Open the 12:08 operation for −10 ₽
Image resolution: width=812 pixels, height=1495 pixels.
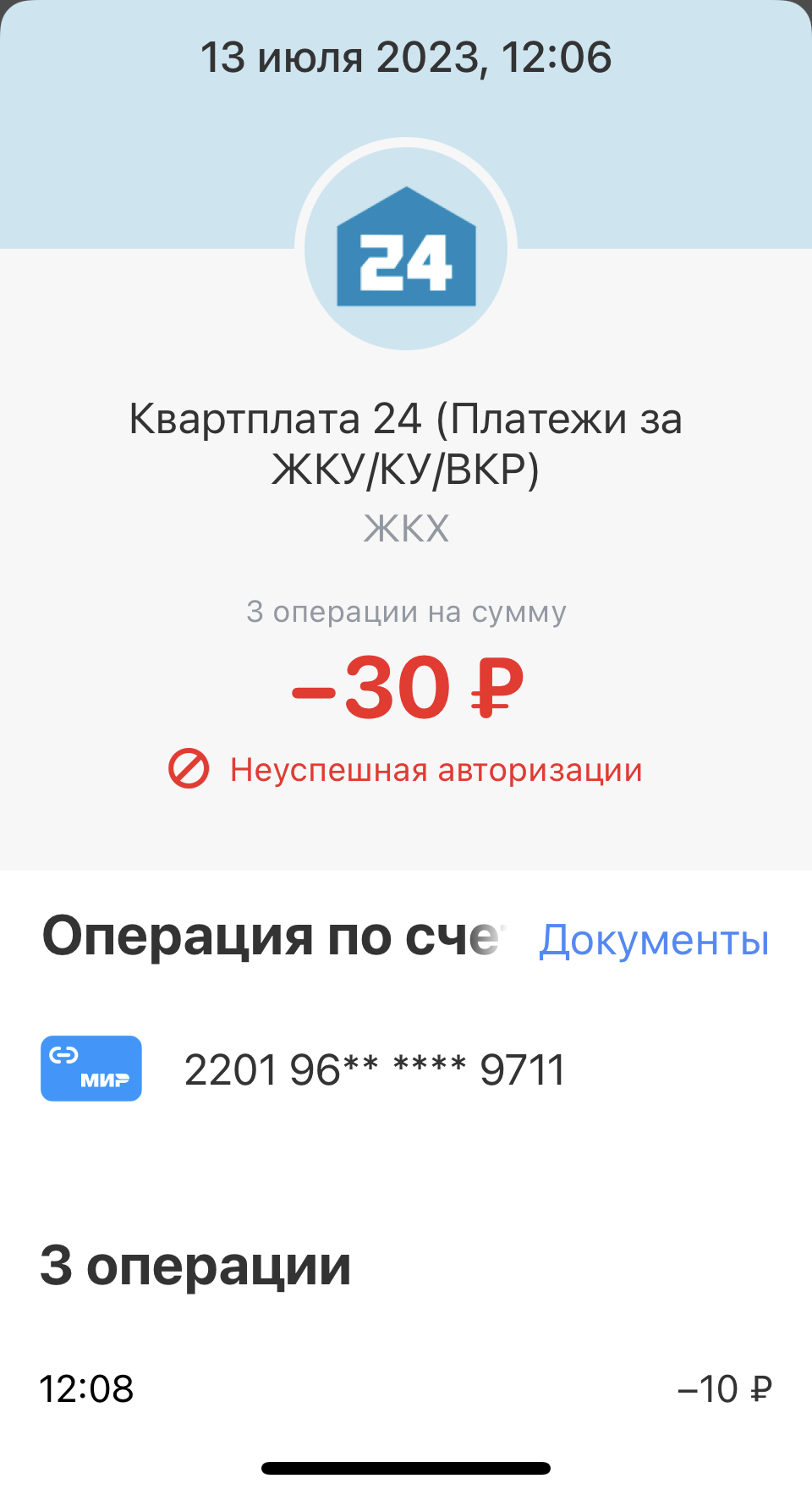point(406,1388)
